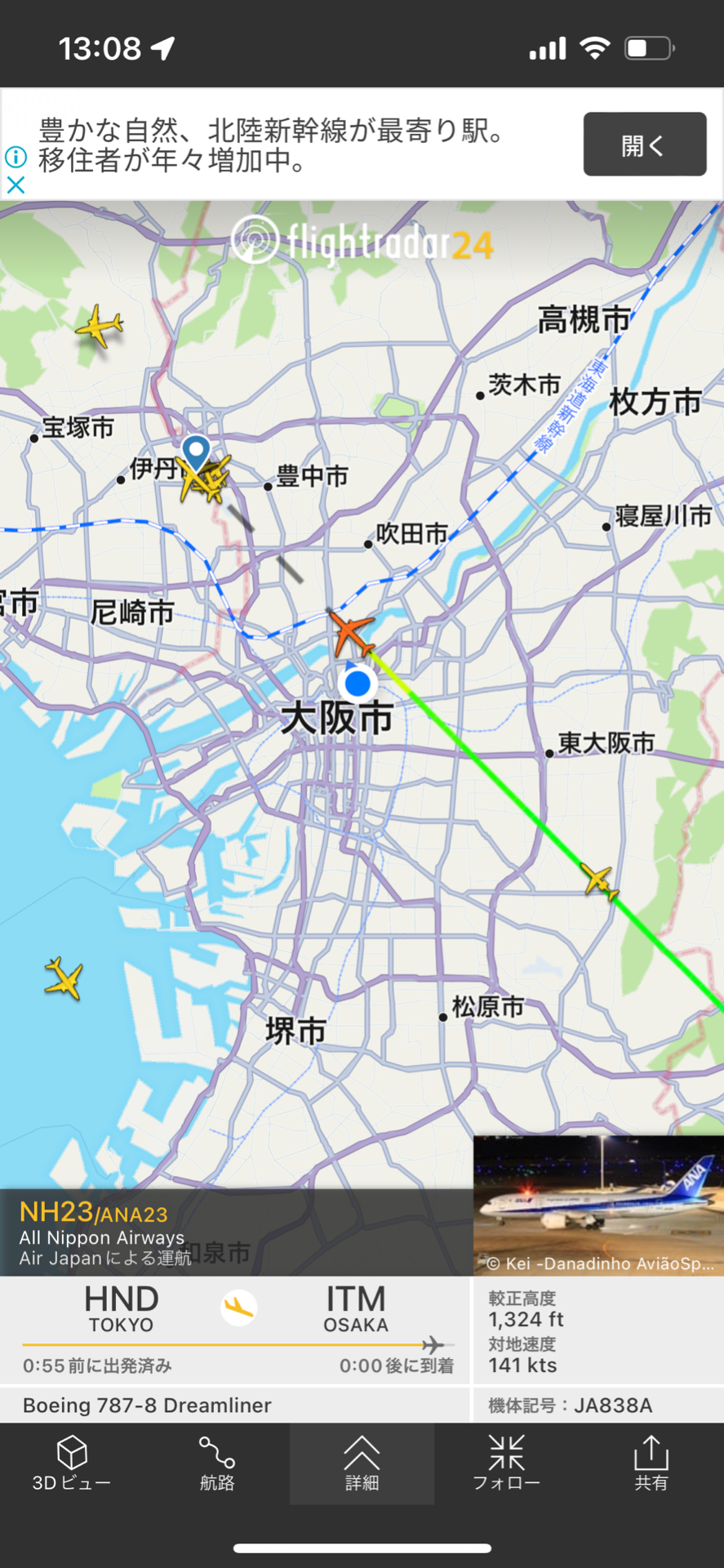The height and width of the screenshot is (1568, 724).
Task: Select the yellow plane near 東大阪市
Action: (600, 882)
